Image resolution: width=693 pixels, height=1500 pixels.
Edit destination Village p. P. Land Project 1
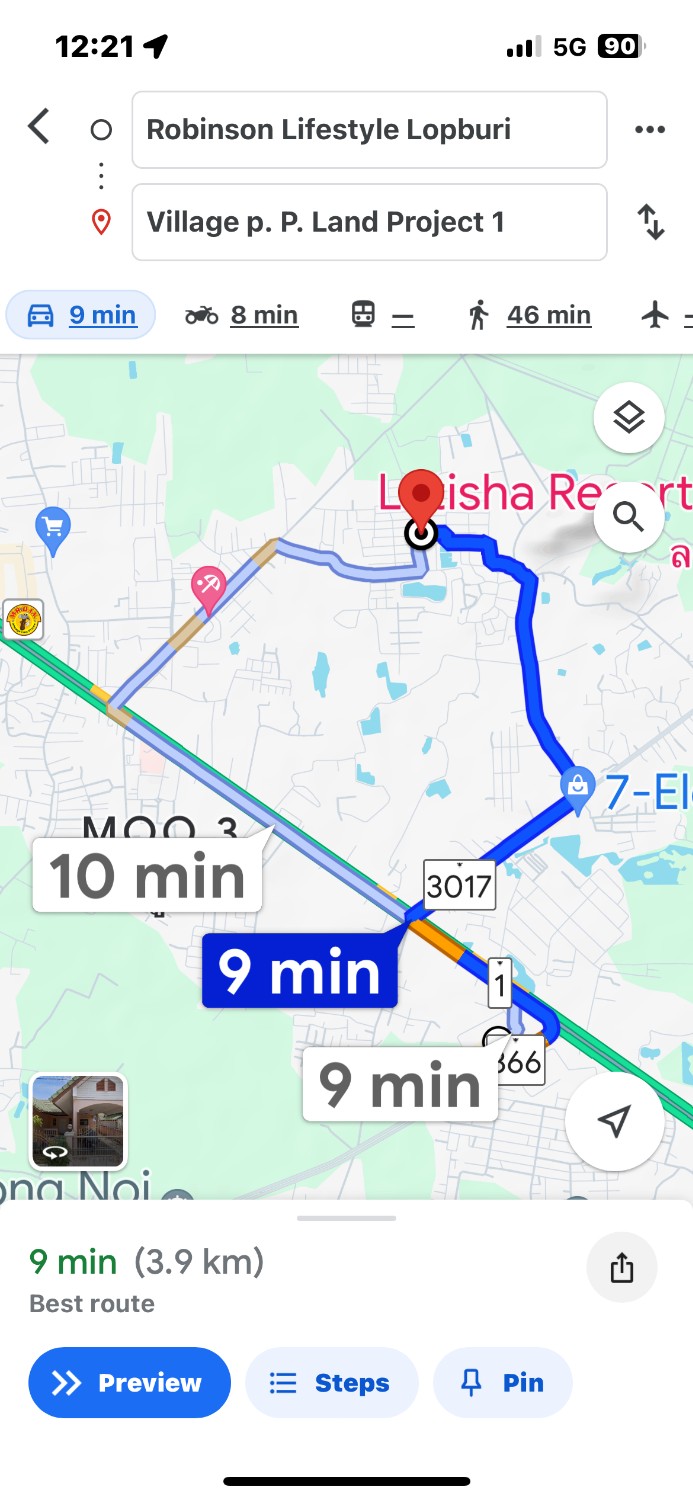tap(369, 222)
